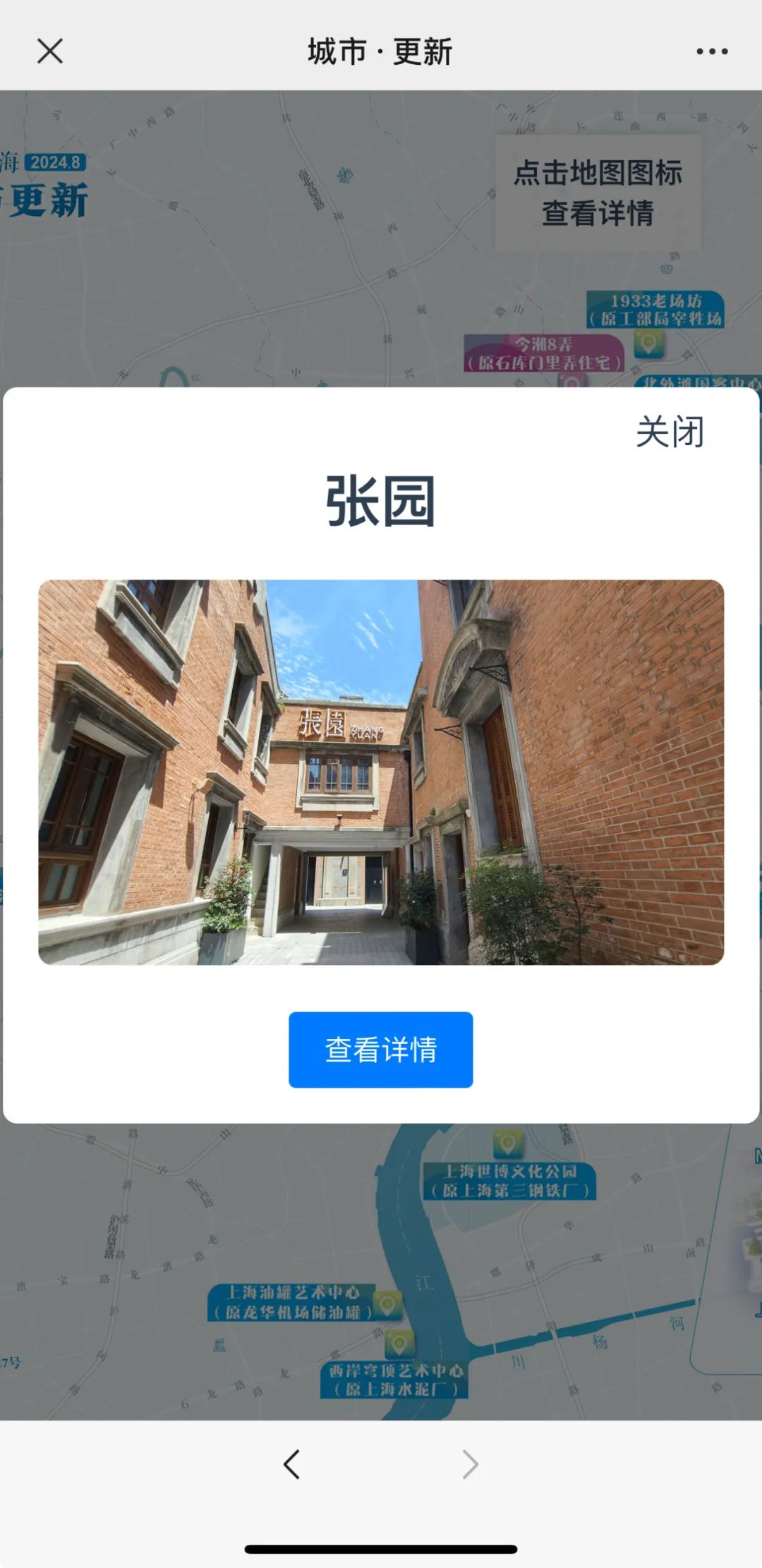
Task: Open the 张园 photo card
Action: coord(381,772)
